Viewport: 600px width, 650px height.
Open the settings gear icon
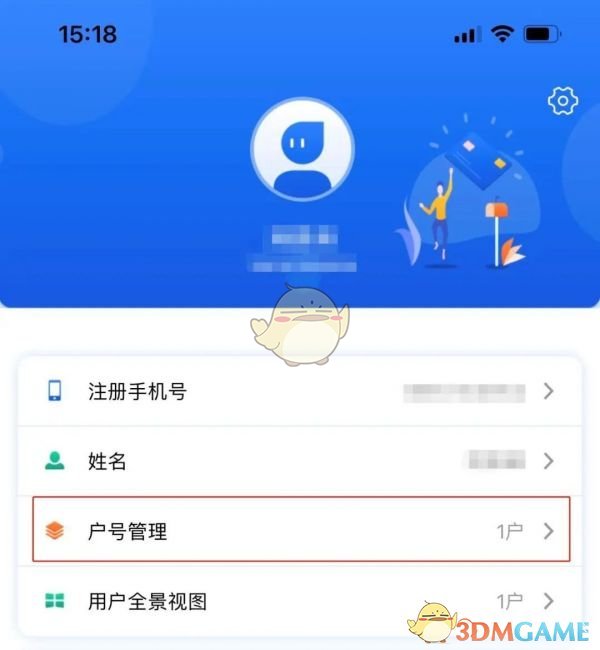(564, 100)
